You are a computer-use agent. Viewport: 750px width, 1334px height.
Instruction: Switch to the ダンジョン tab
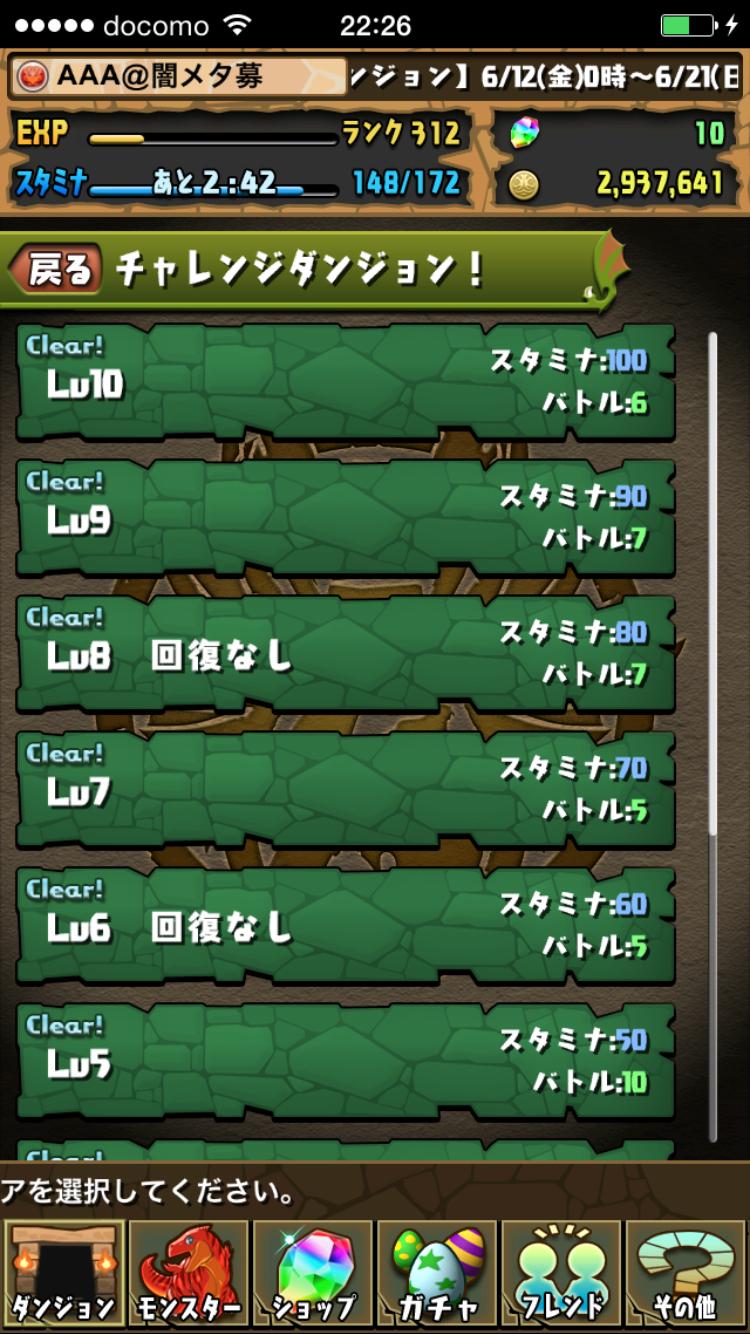coord(64,1272)
